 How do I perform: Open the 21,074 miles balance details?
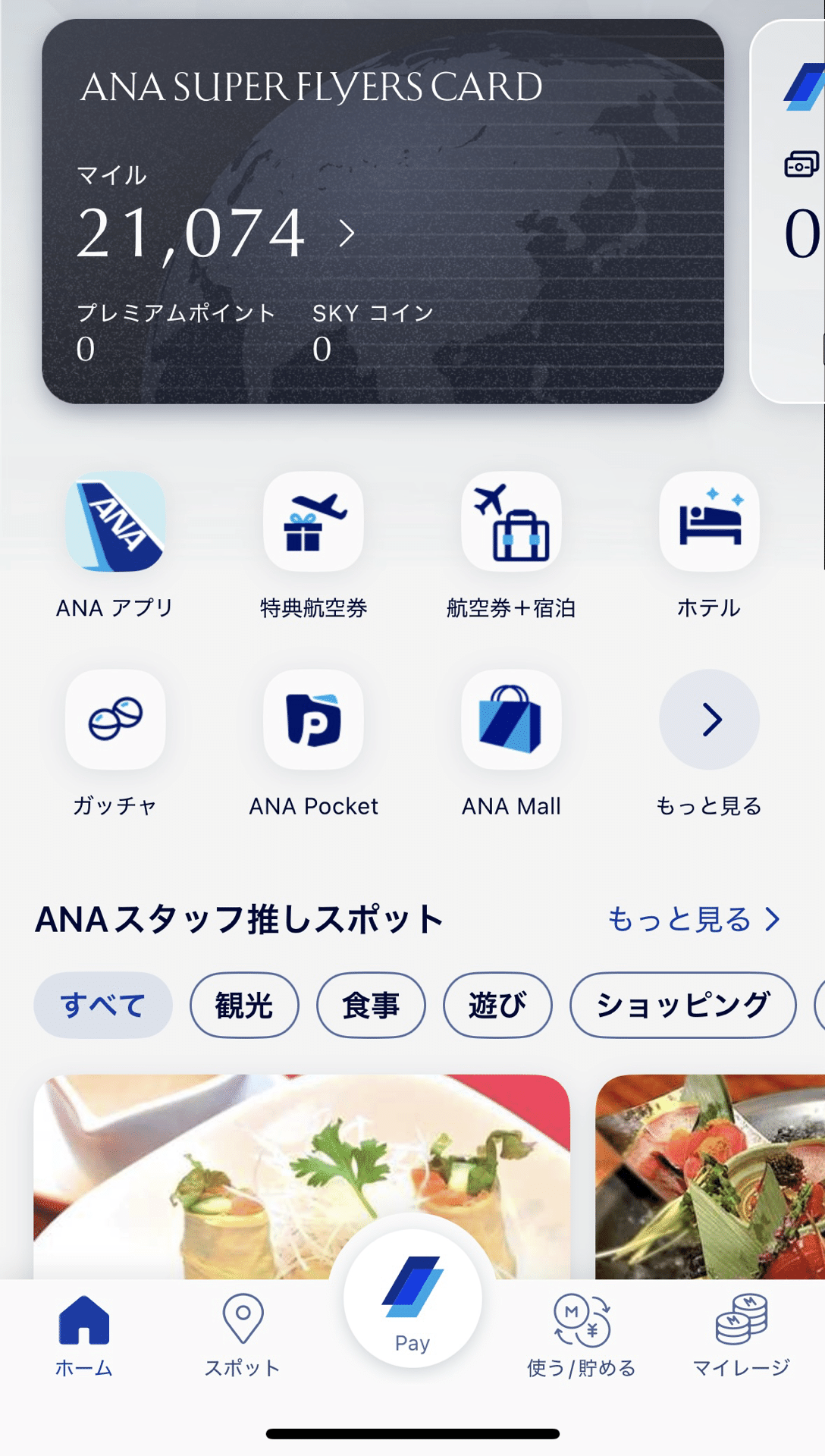pos(216,233)
